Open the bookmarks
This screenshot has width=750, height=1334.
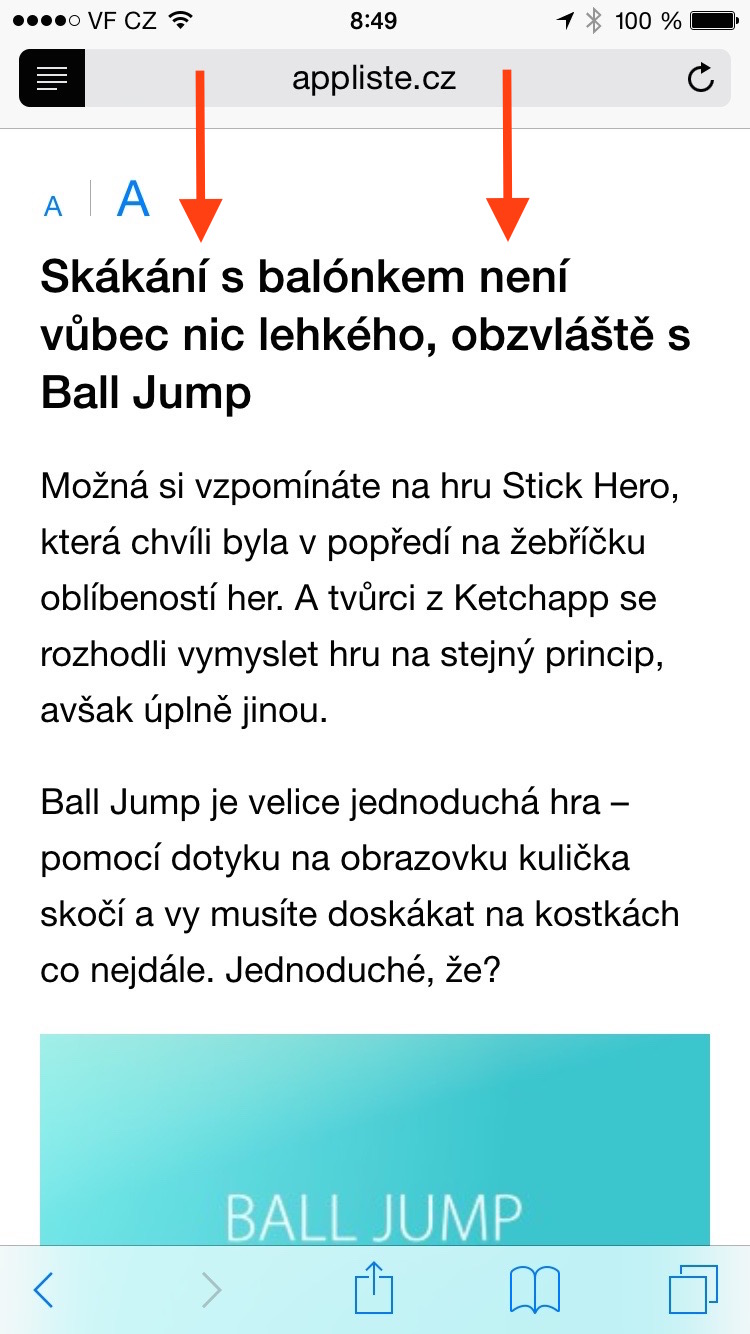point(534,1290)
